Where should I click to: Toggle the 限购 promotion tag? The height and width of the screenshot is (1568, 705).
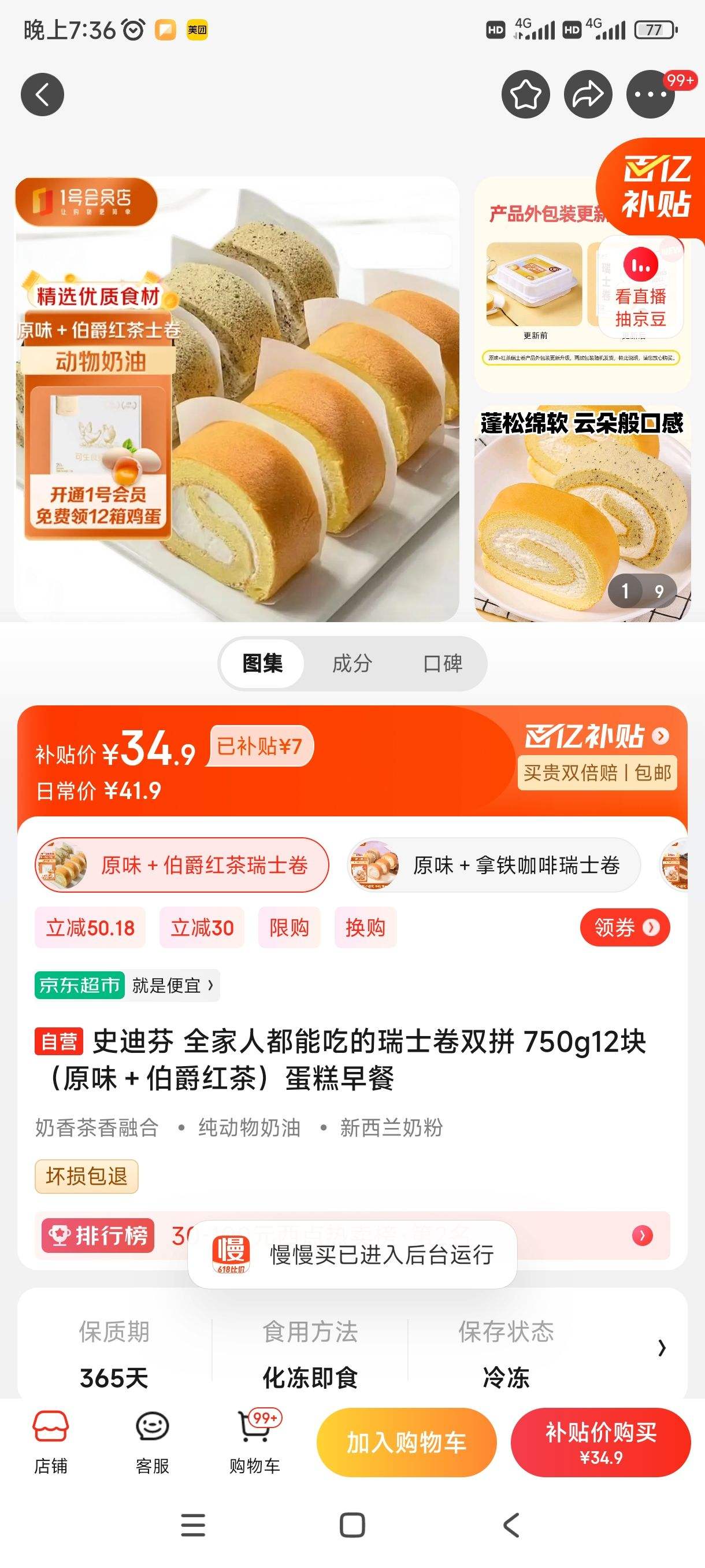(x=289, y=927)
